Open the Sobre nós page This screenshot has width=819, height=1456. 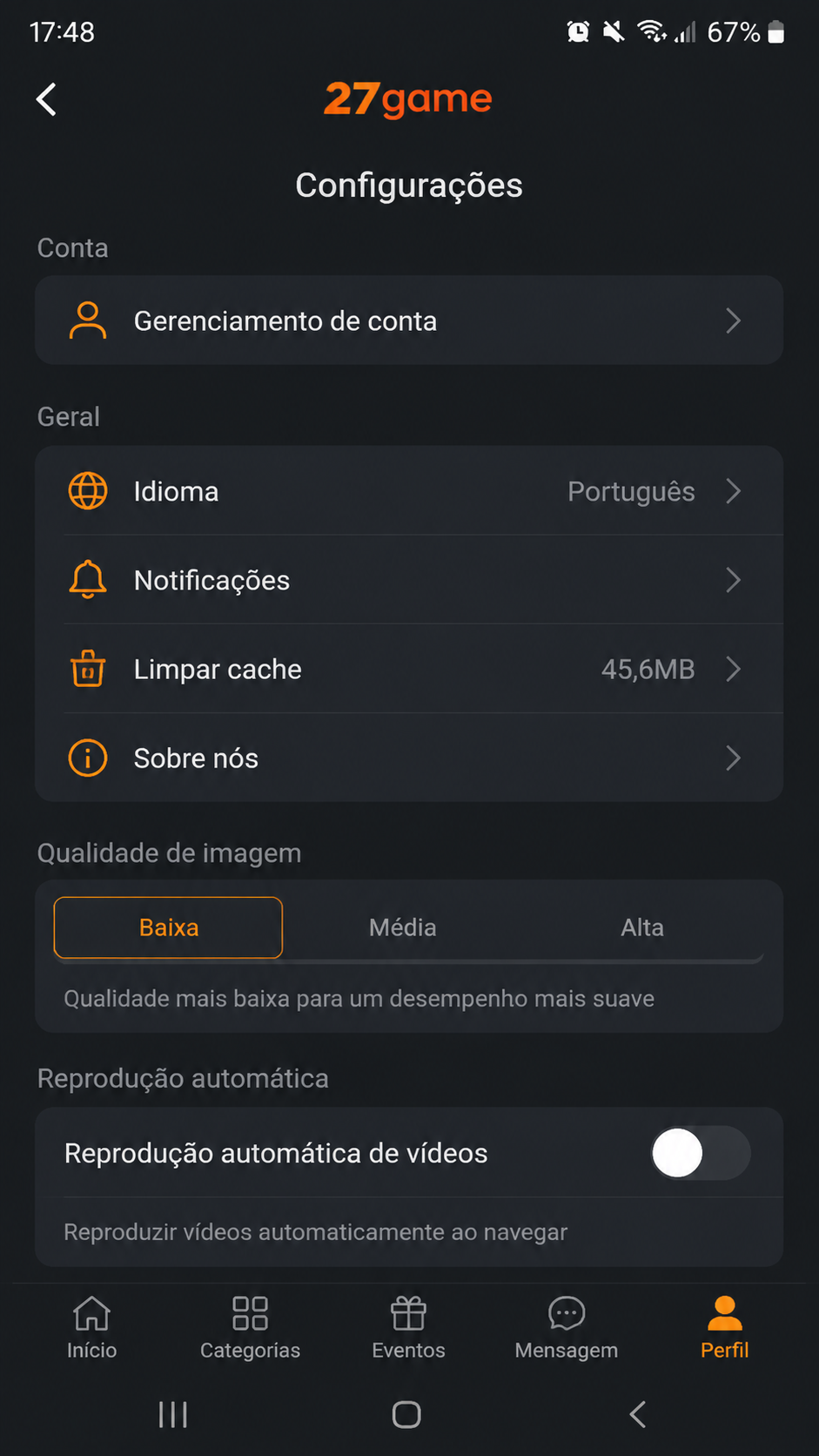[409, 758]
